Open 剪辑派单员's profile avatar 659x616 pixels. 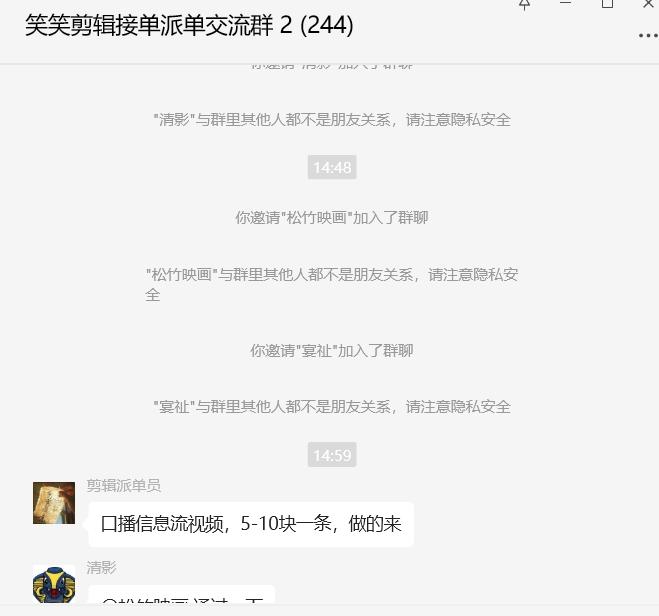(x=54, y=503)
